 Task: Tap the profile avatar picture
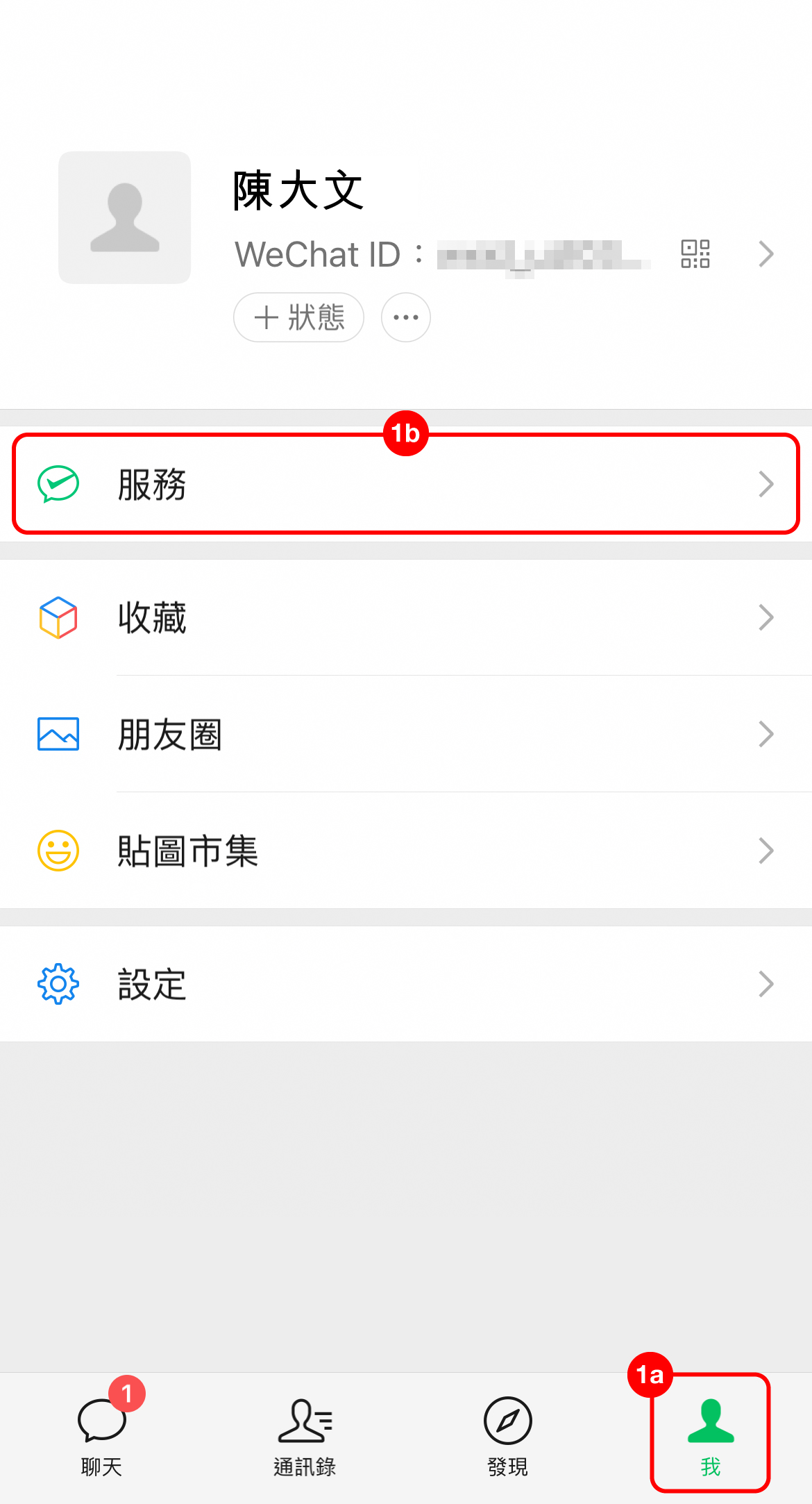click(125, 217)
